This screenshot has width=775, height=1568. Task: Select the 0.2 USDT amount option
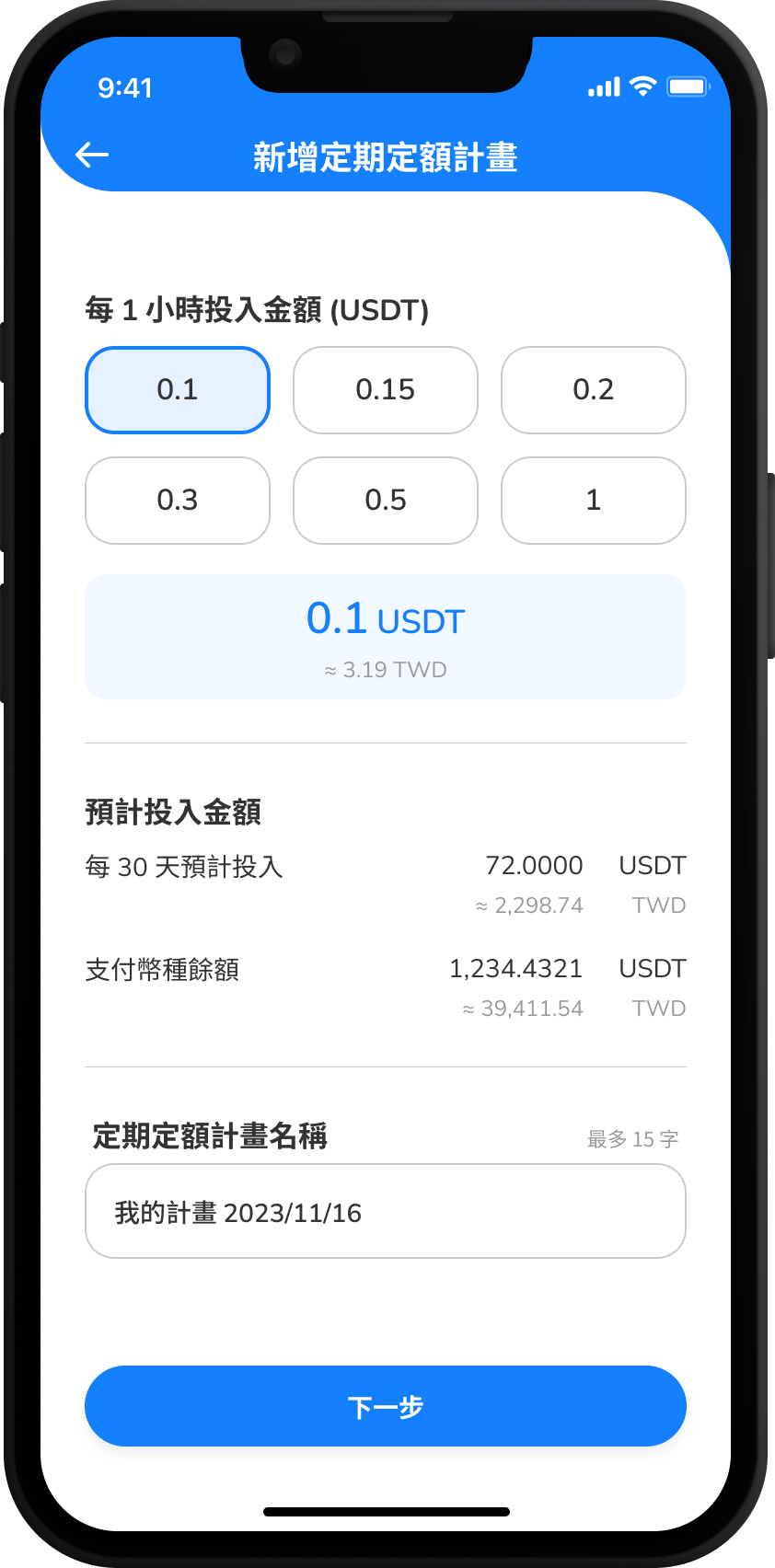click(593, 389)
